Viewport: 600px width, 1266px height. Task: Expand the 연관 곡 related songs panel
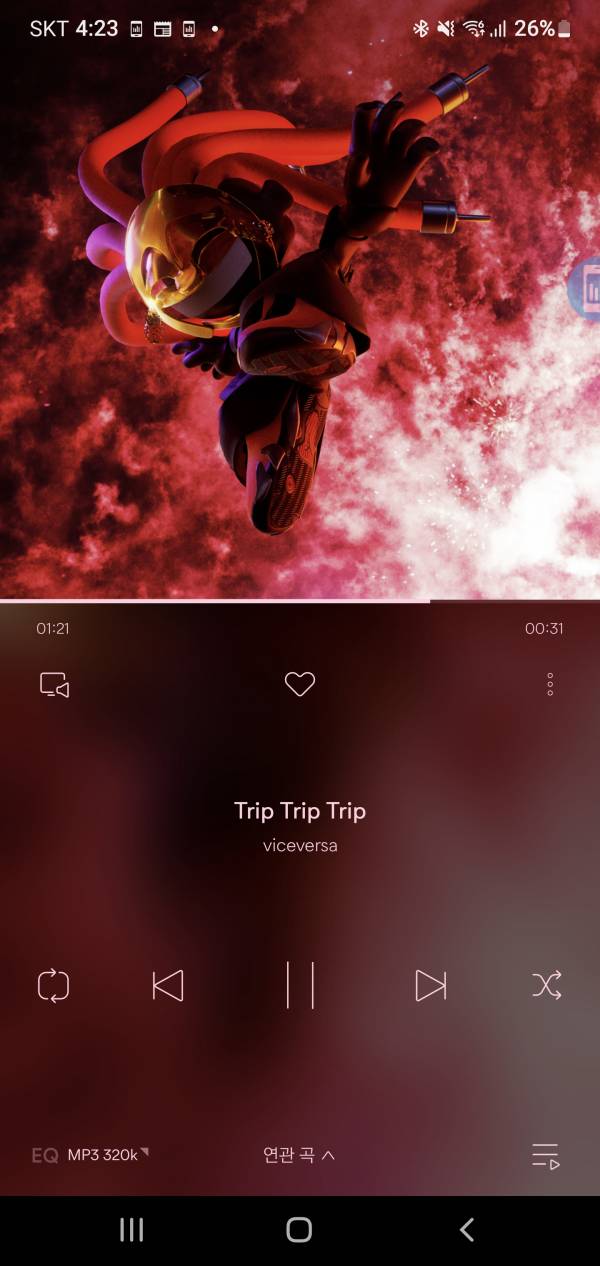tap(298, 1155)
